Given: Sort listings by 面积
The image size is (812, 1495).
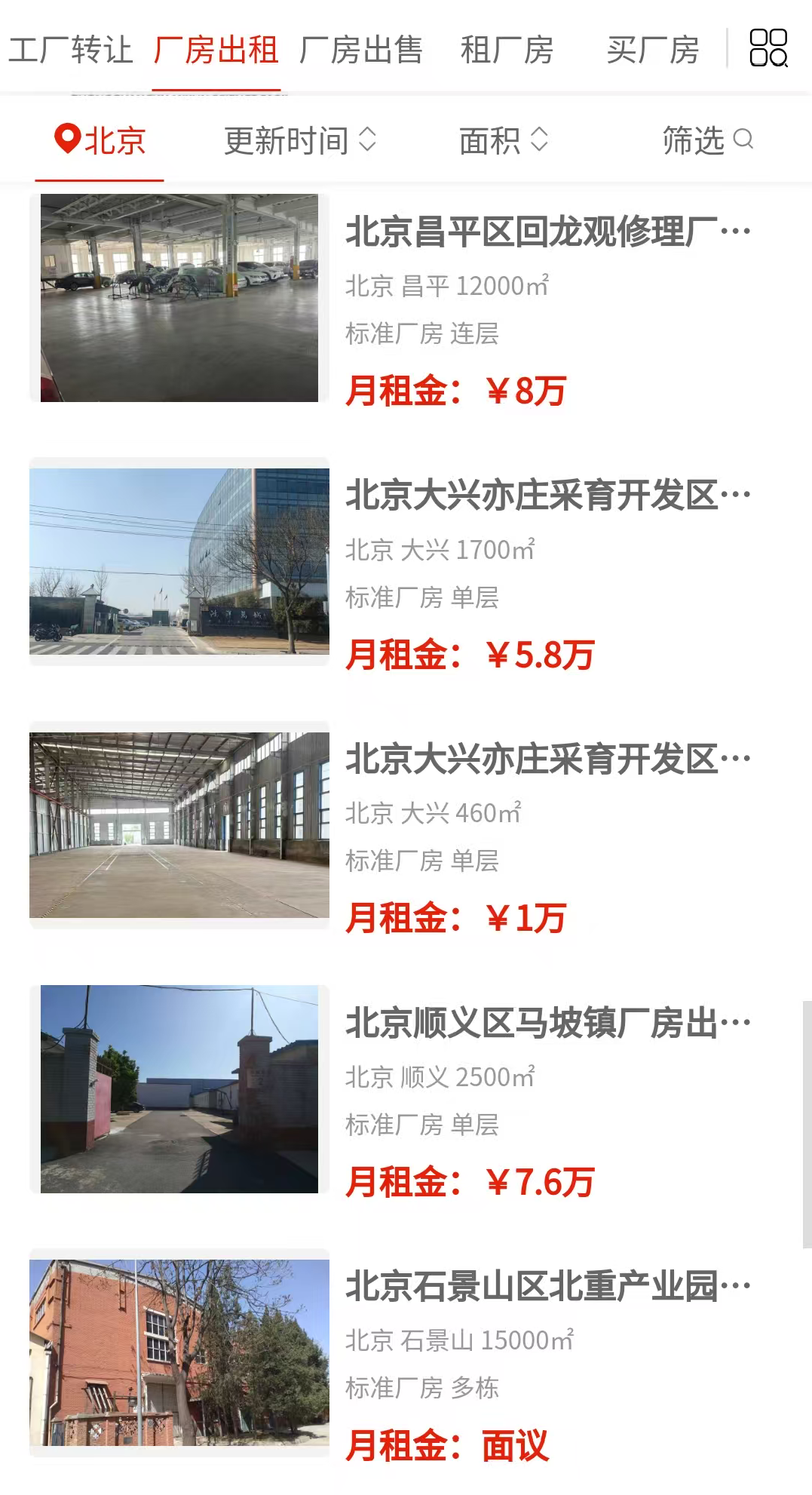Looking at the screenshot, I should pyautogui.click(x=503, y=140).
